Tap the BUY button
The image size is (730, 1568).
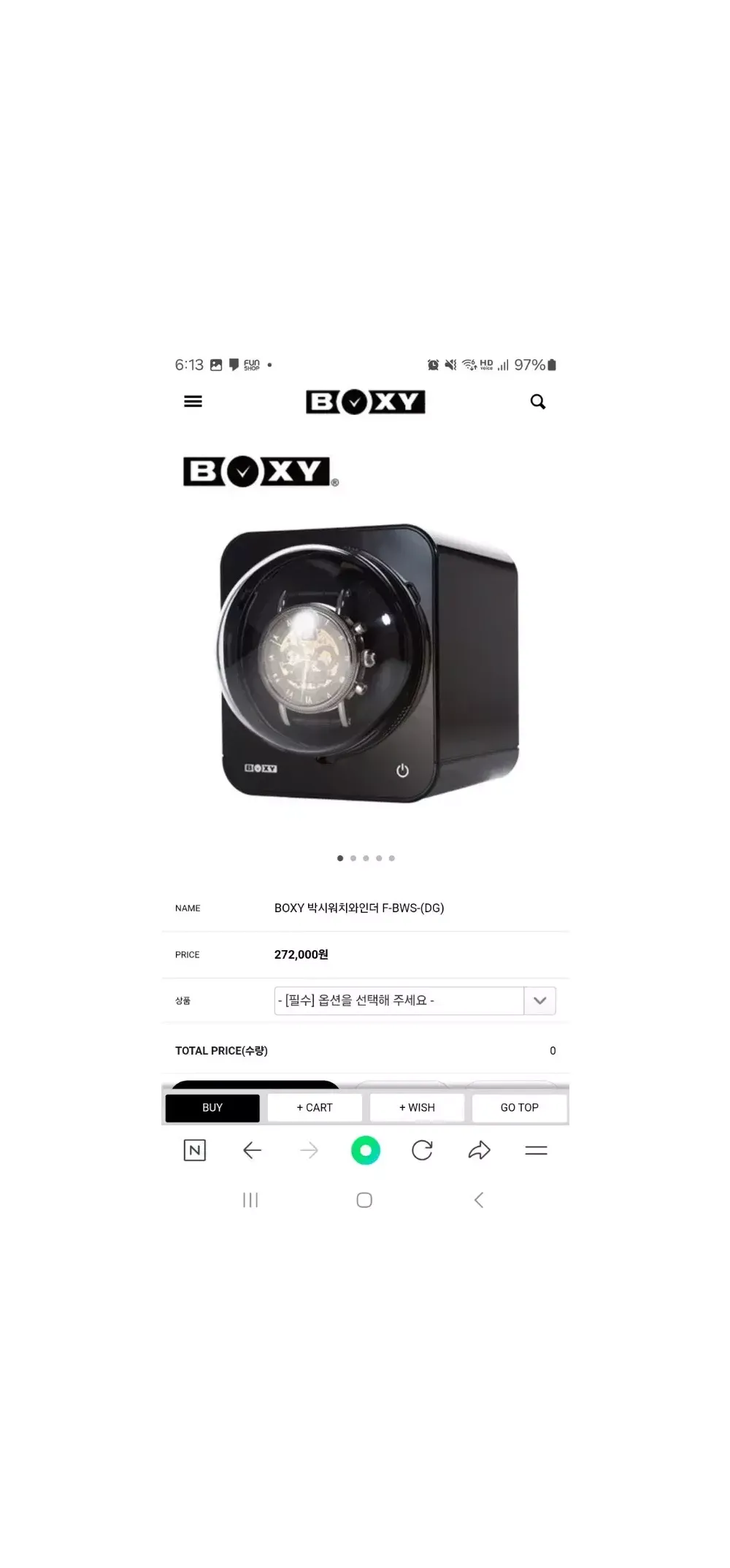[x=212, y=1107]
